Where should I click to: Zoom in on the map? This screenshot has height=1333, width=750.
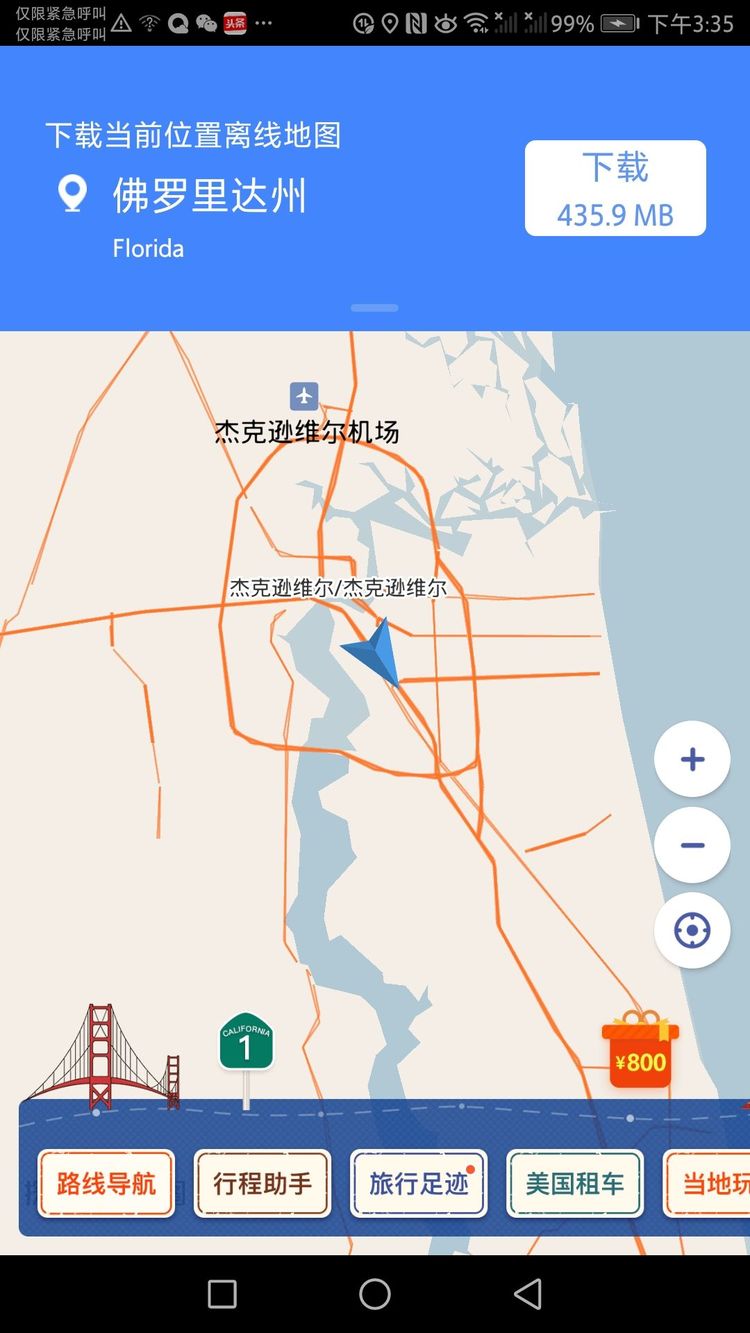[x=692, y=759]
